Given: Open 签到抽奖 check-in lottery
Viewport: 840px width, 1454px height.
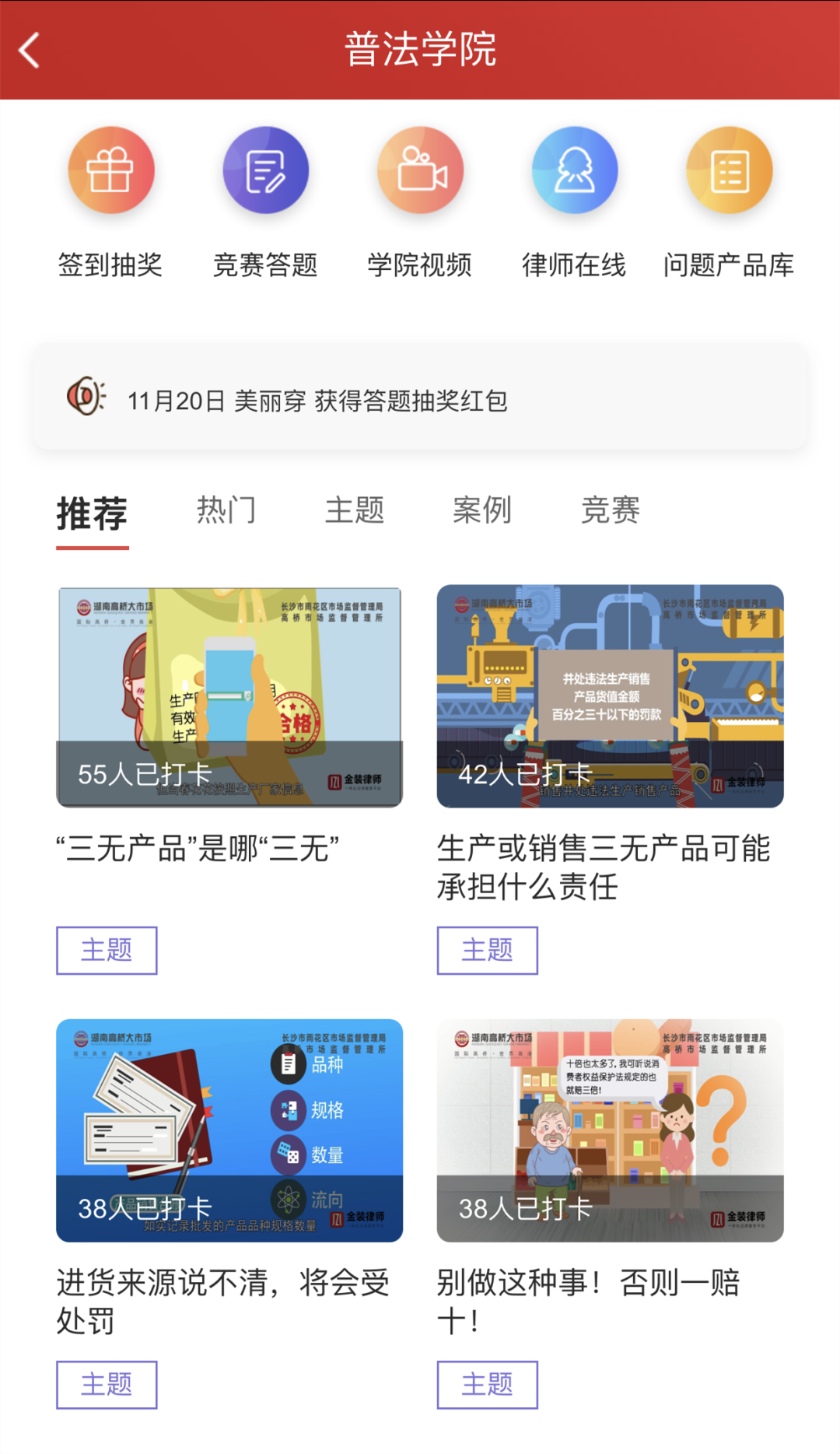Looking at the screenshot, I should (x=110, y=171).
